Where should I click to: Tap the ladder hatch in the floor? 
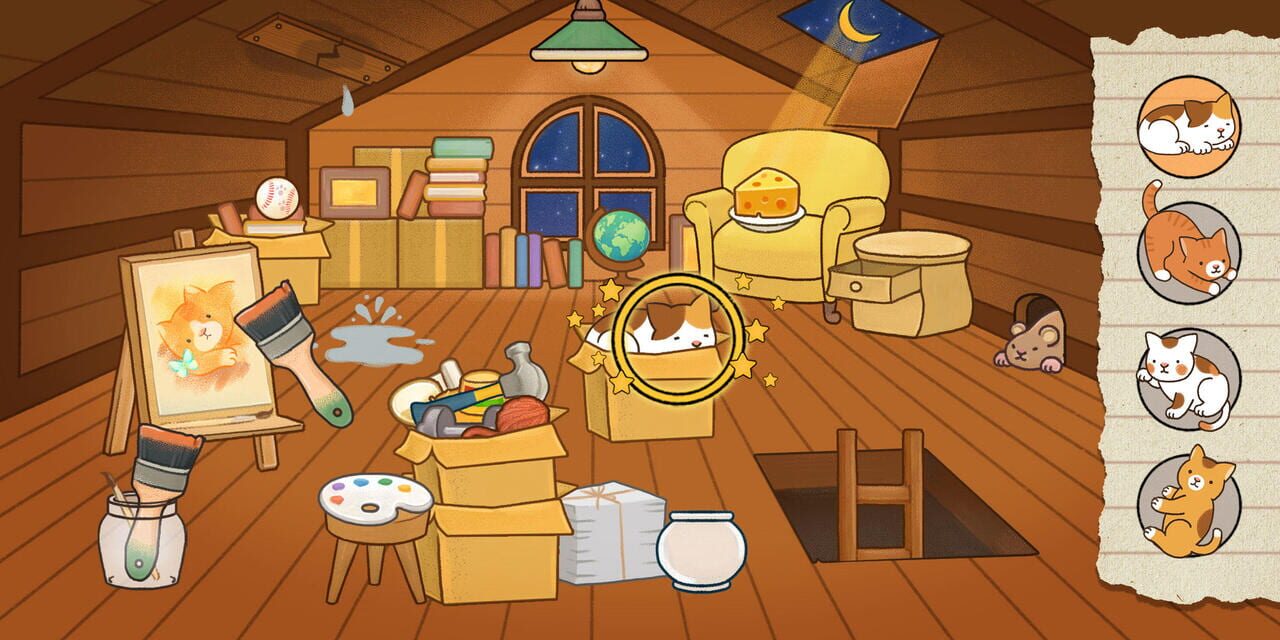[880, 500]
